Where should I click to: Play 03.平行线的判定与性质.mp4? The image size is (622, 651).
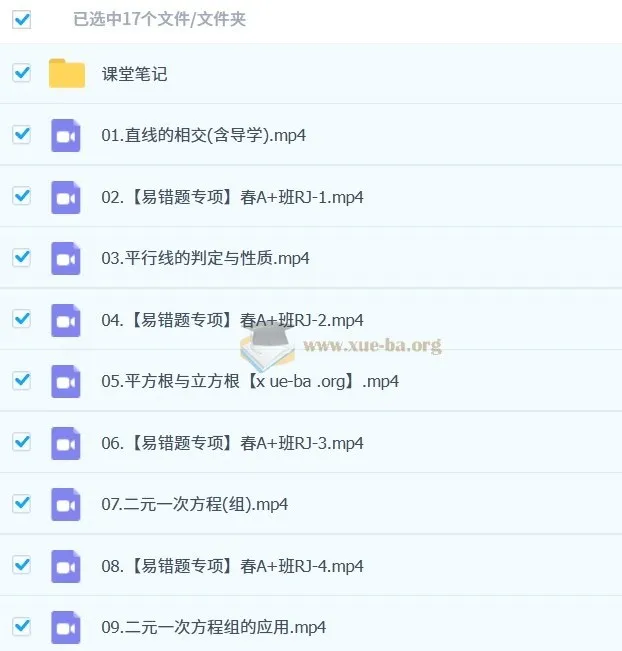point(205,258)
